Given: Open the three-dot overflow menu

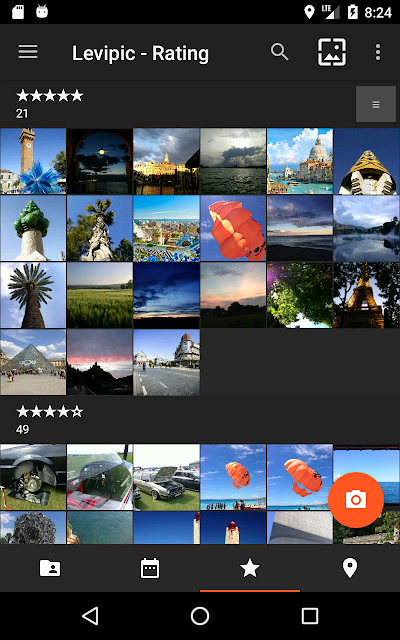Looking at the screenshot, I should [378, 52].
